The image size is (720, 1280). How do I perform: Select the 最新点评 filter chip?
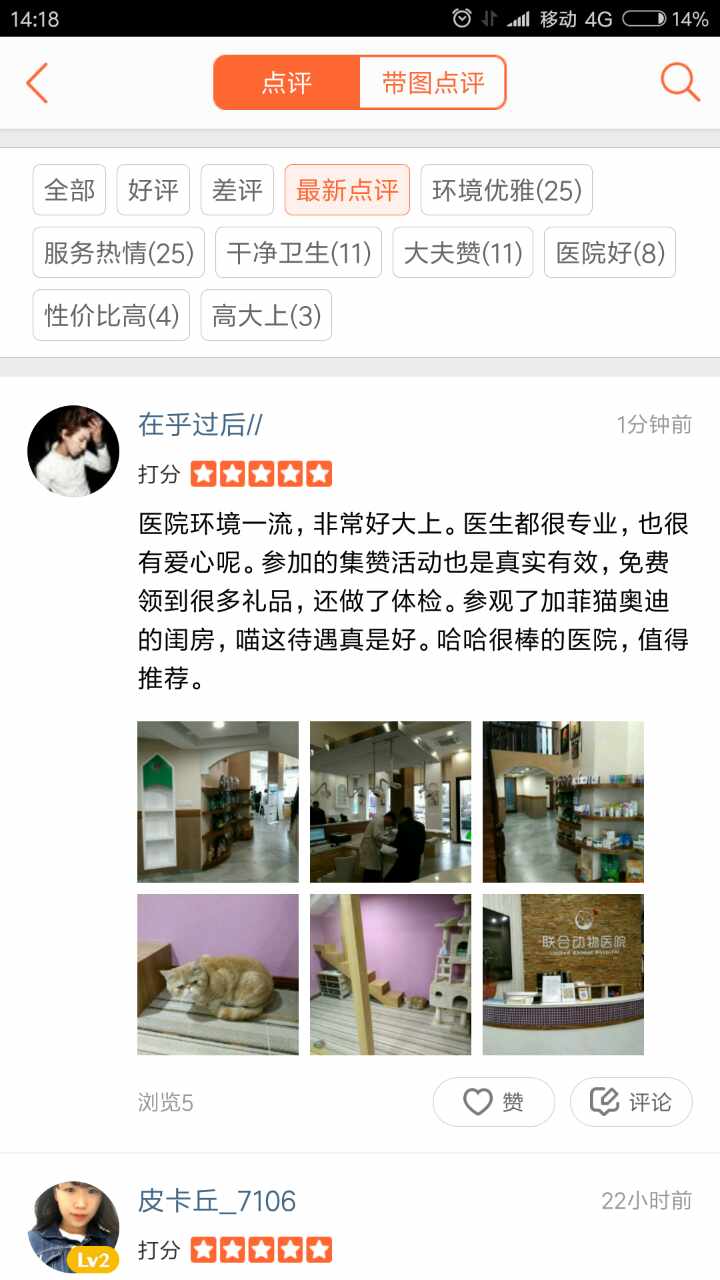(347, 190)
